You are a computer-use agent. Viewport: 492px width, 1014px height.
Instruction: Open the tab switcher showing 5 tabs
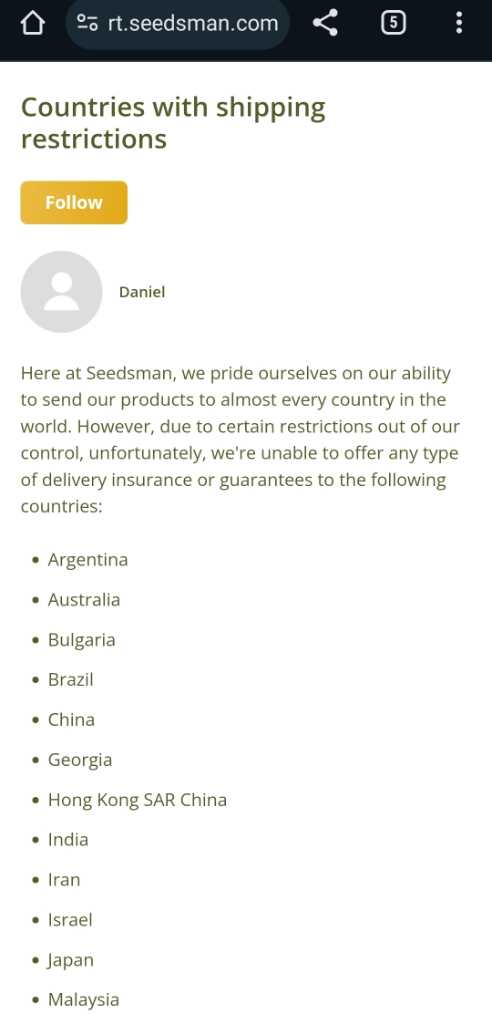pyautogui.click(x=393, y=24)
